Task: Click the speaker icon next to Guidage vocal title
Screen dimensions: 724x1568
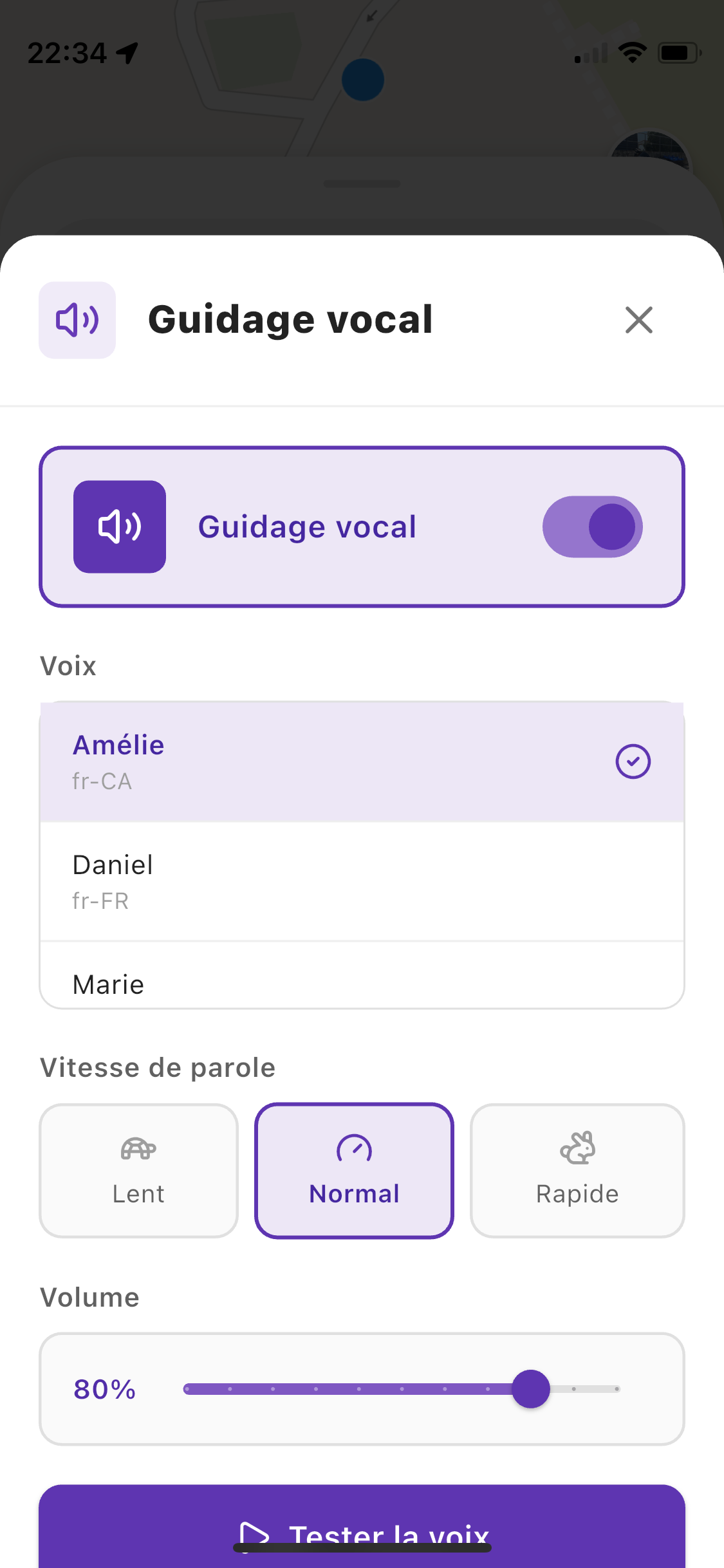Action: pyautogui.click(x=77, y=320)
